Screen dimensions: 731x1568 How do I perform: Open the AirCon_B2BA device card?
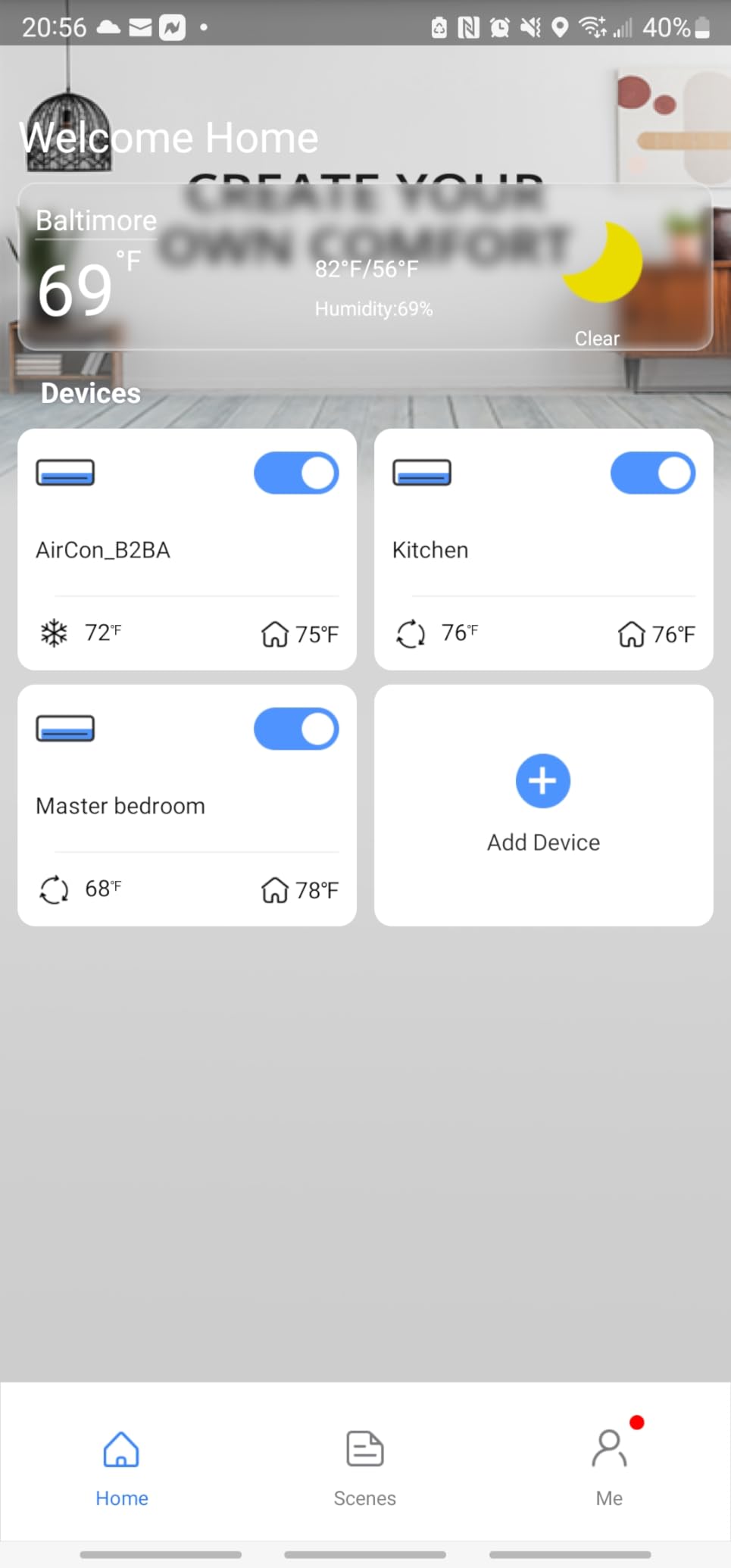pos(187,549)
